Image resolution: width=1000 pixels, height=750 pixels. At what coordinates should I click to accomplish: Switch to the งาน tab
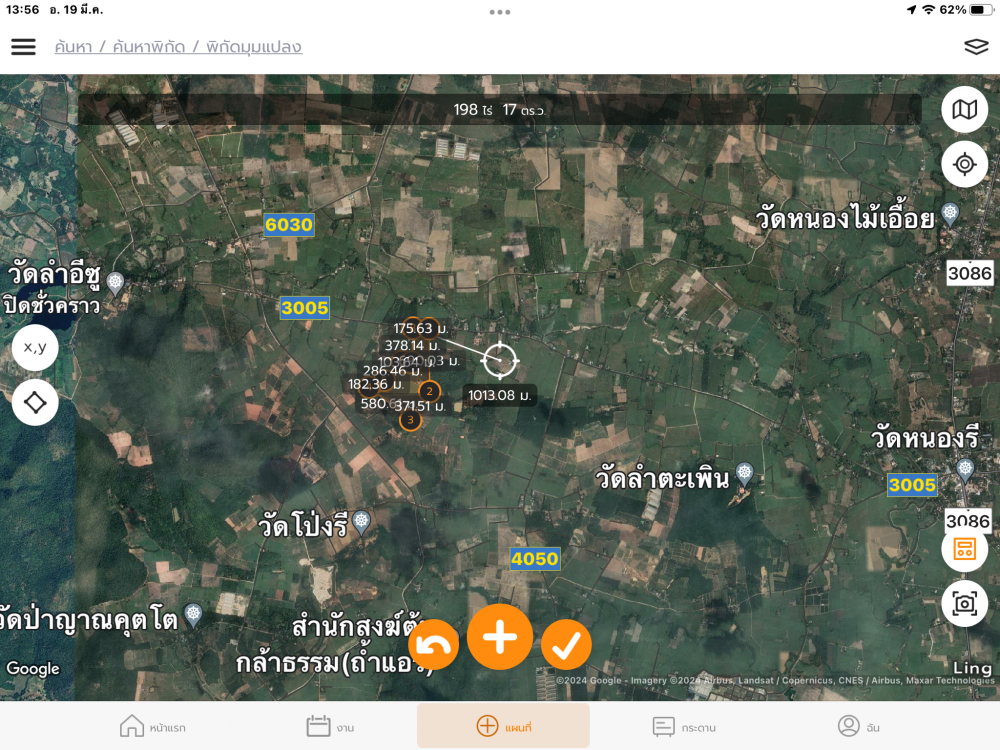[330, 727]
